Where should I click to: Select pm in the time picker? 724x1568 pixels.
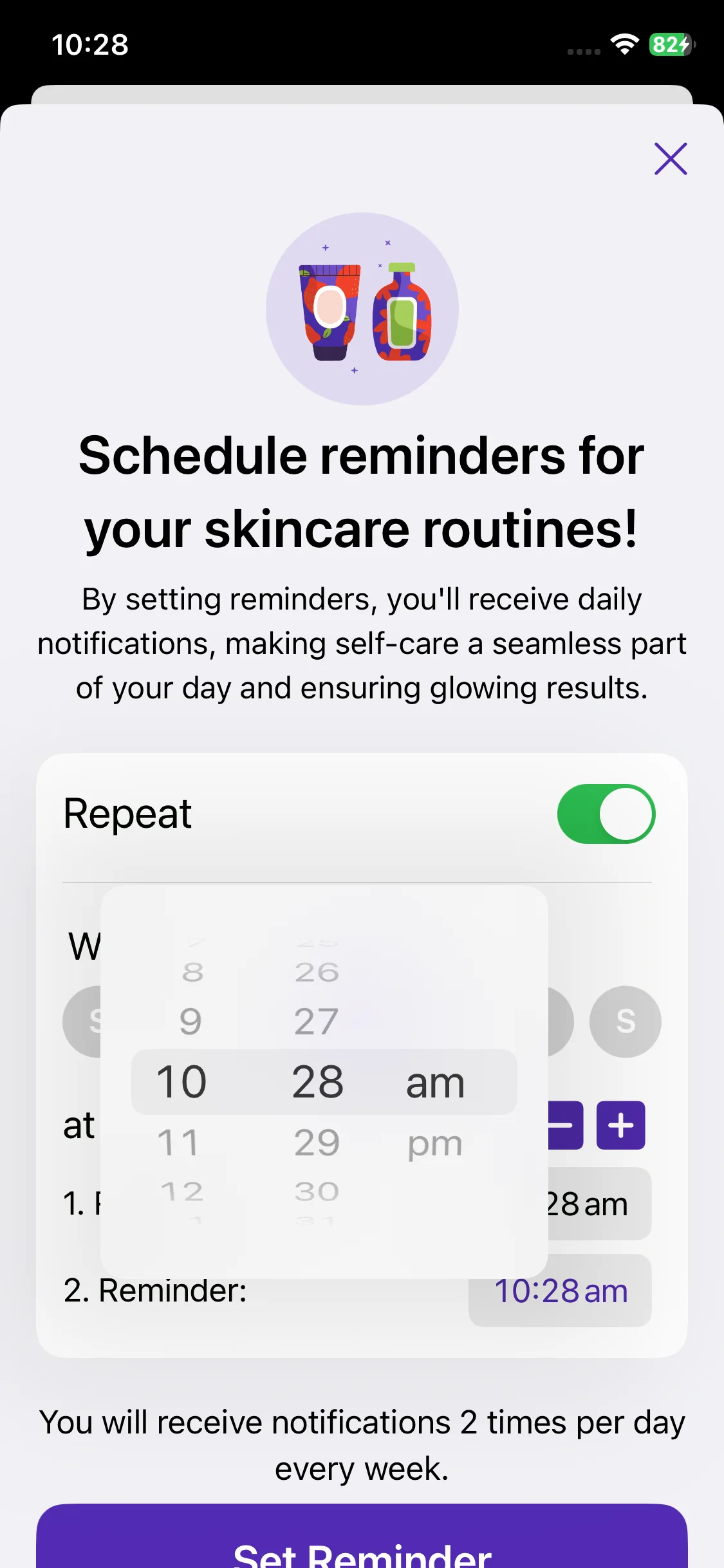435,1144
